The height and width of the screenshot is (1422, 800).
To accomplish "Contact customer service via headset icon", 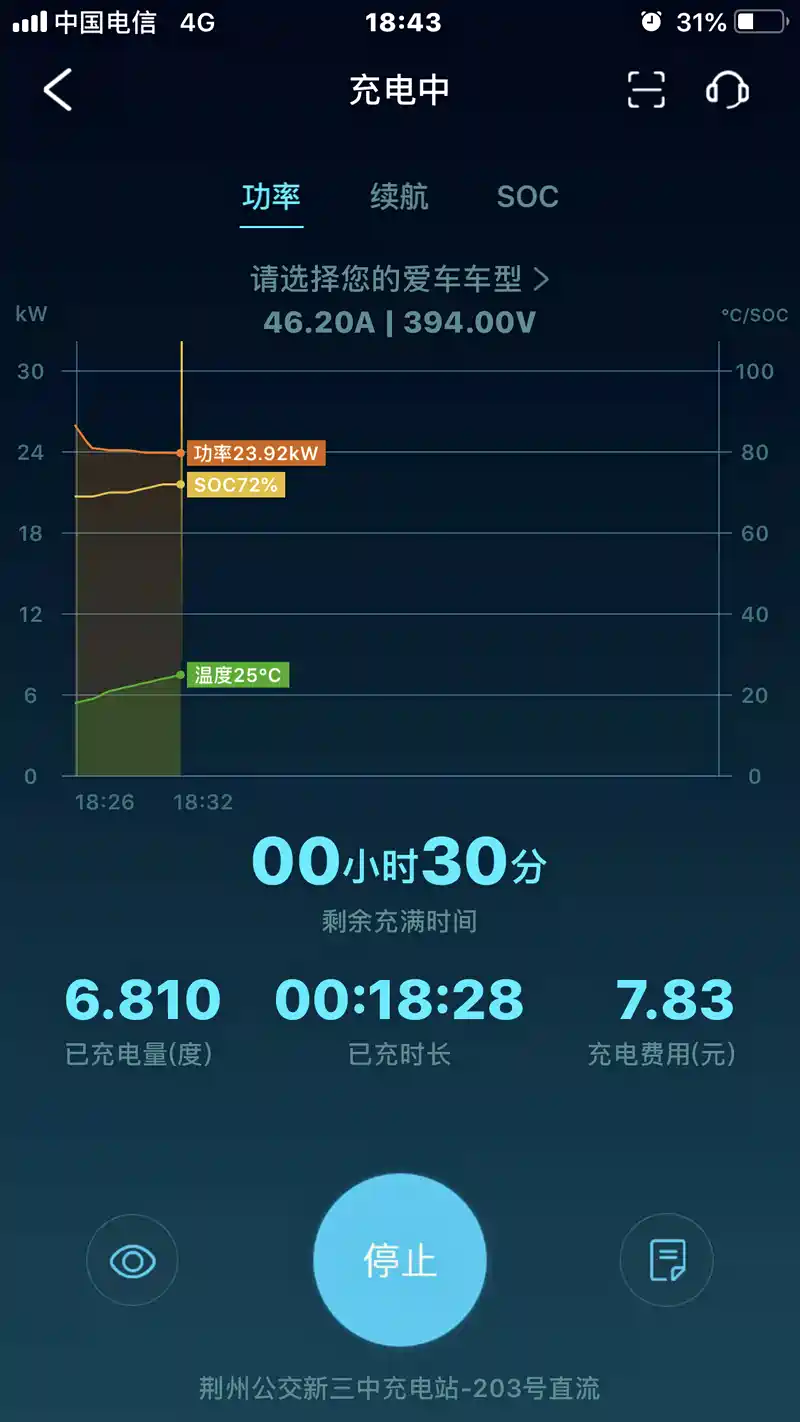I will coord(727,91).
